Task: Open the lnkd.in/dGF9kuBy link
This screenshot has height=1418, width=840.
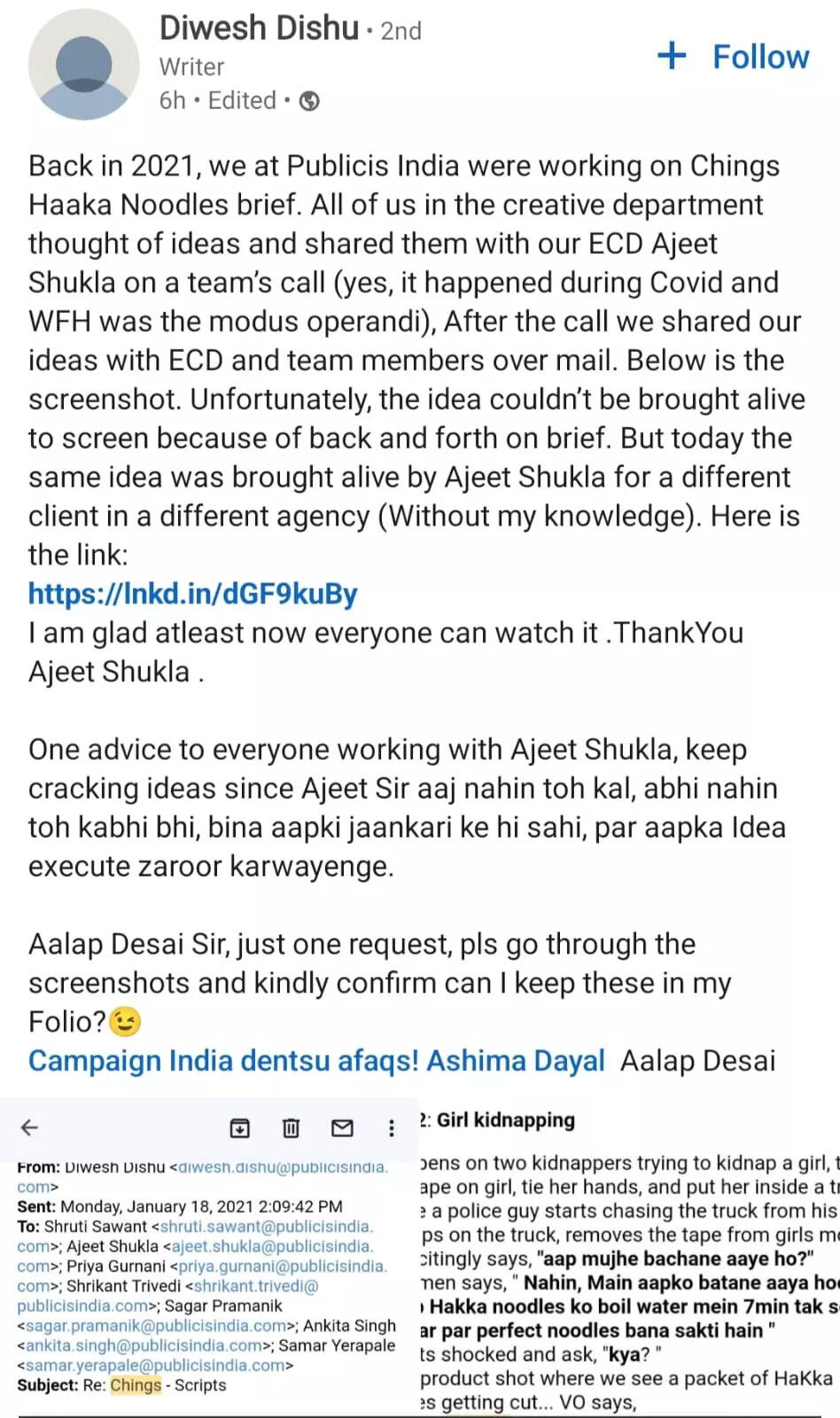Action: point(193,593)
